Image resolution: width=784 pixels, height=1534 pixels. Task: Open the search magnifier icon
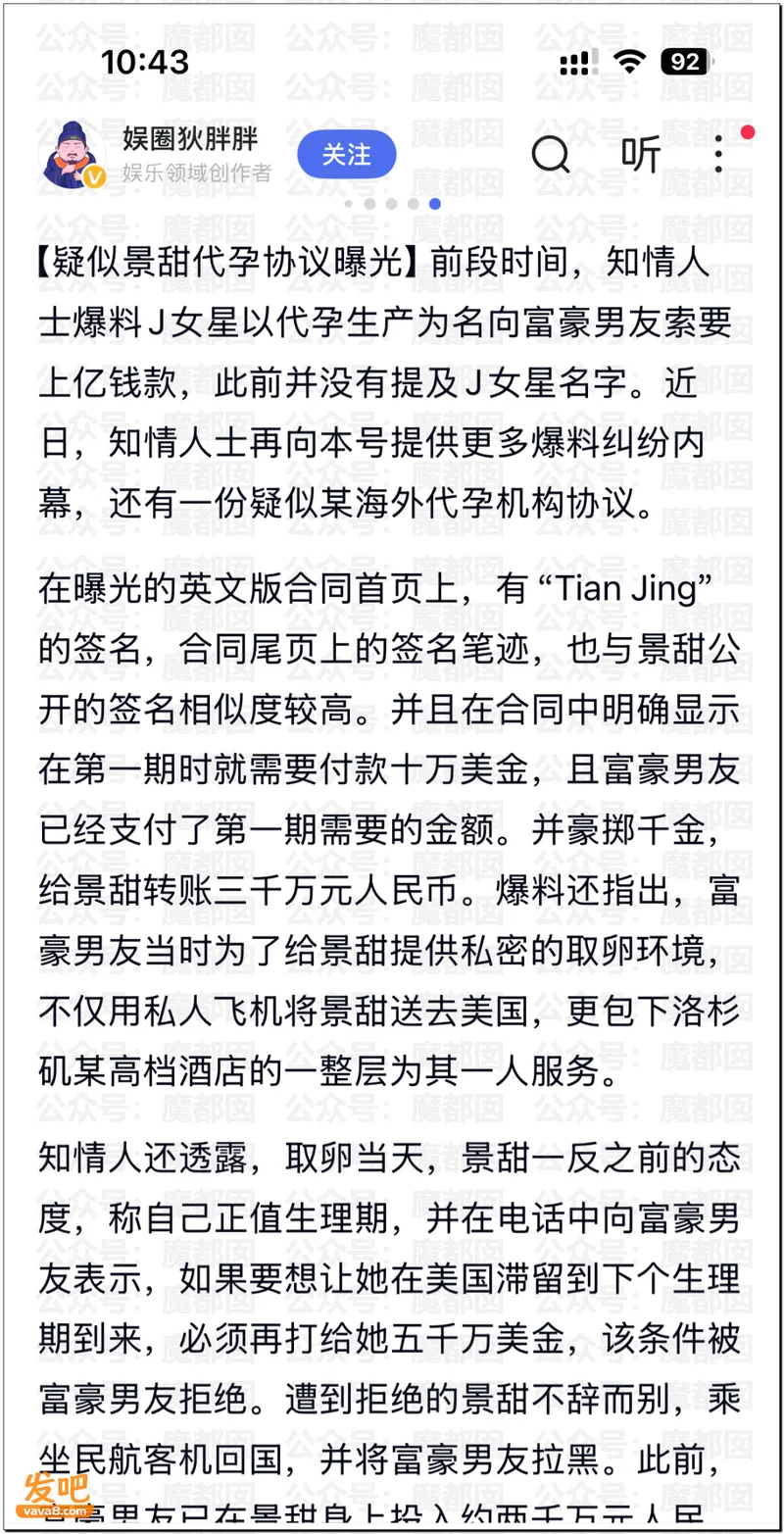point(551,154)
